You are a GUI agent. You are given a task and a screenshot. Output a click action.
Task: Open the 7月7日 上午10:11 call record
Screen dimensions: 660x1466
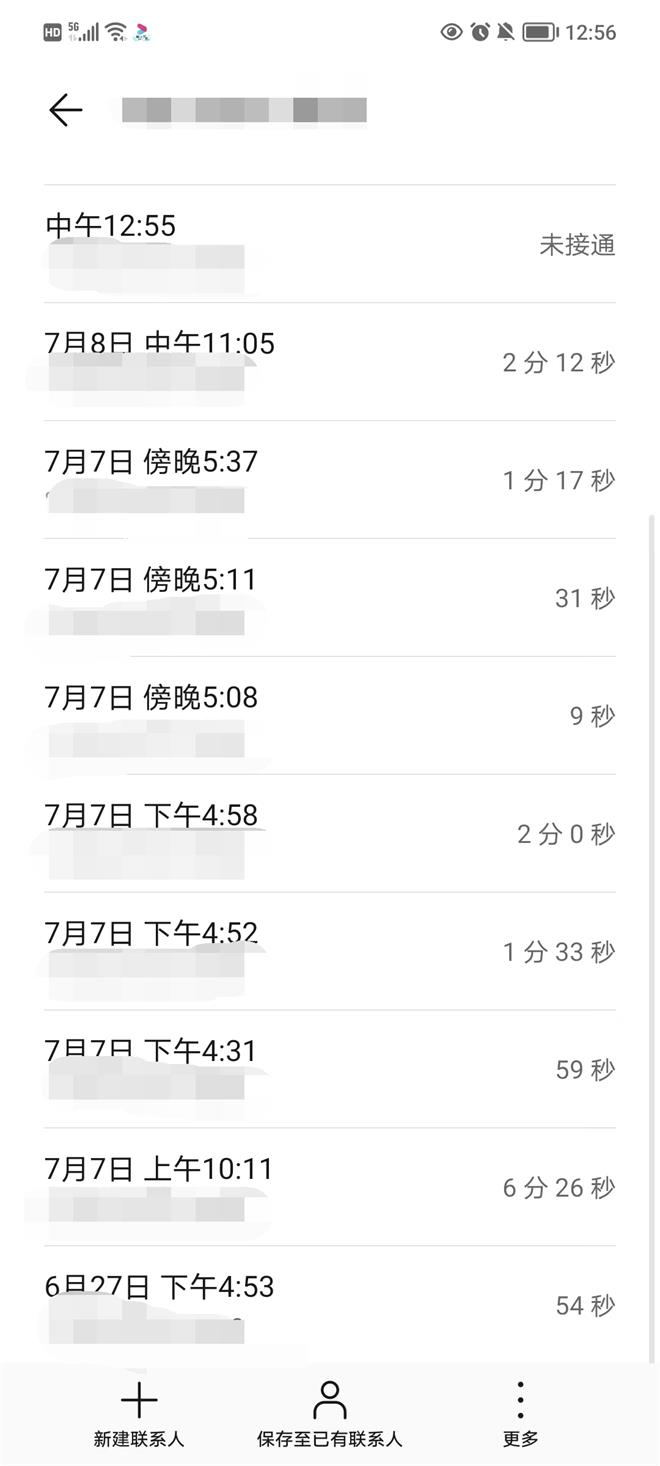click(x=330, y=1188)
